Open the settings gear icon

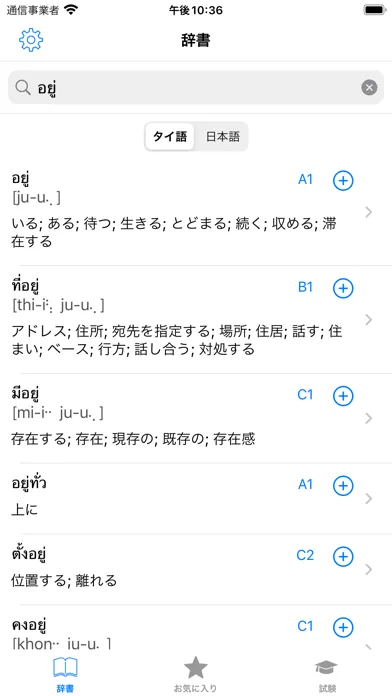(31, 40)
